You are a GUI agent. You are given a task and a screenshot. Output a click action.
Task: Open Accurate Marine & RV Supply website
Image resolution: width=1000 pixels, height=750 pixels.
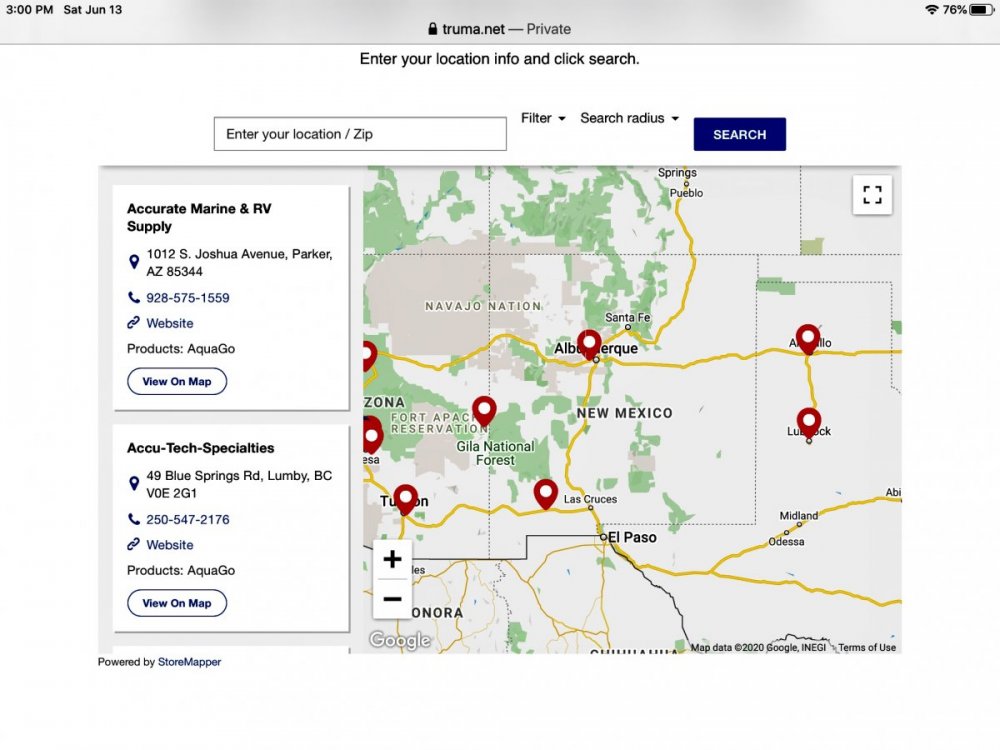click(169, 323)
